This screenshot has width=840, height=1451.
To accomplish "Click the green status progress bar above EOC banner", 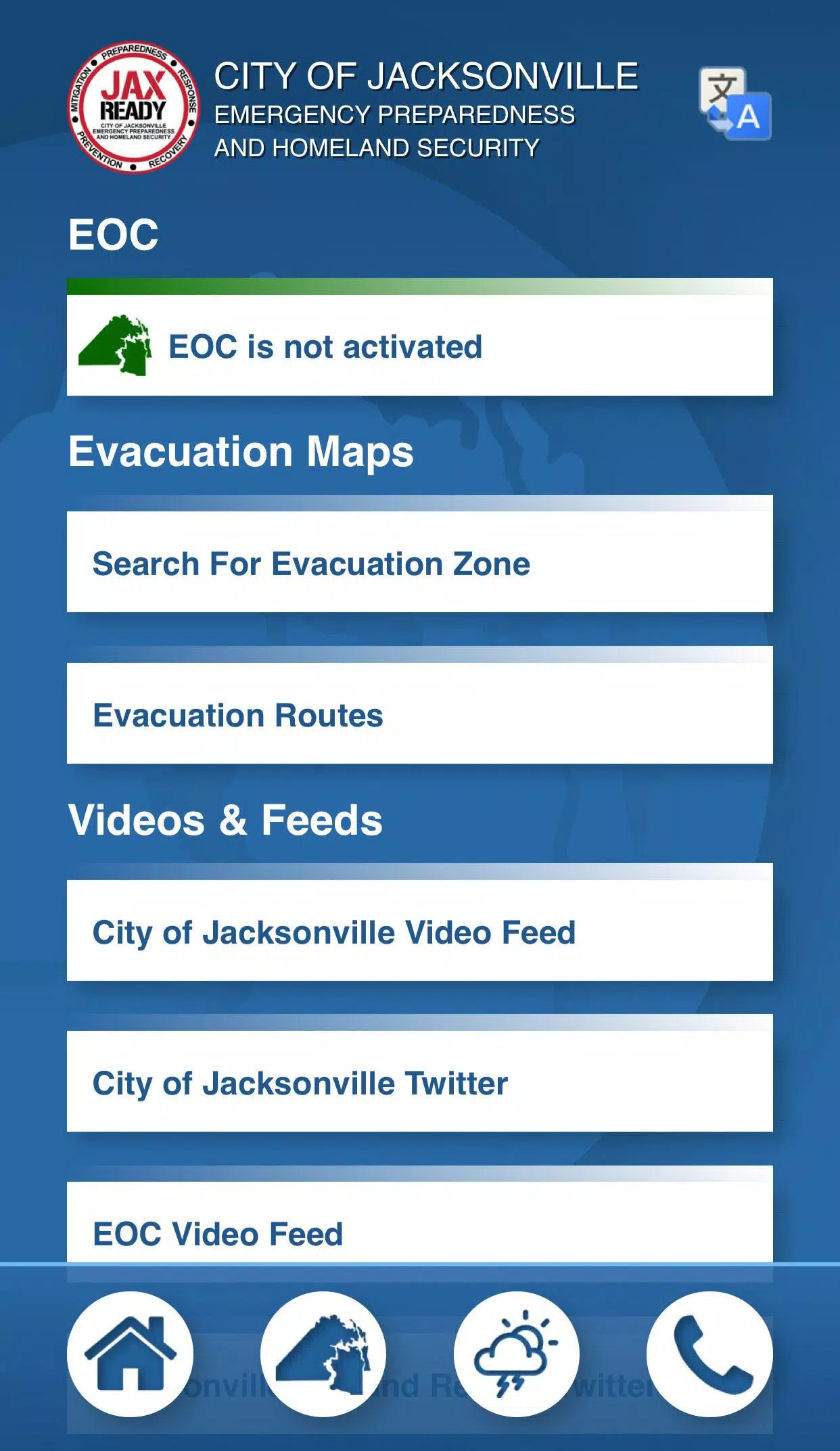I will pyautogui.click(x=419, y=284).
